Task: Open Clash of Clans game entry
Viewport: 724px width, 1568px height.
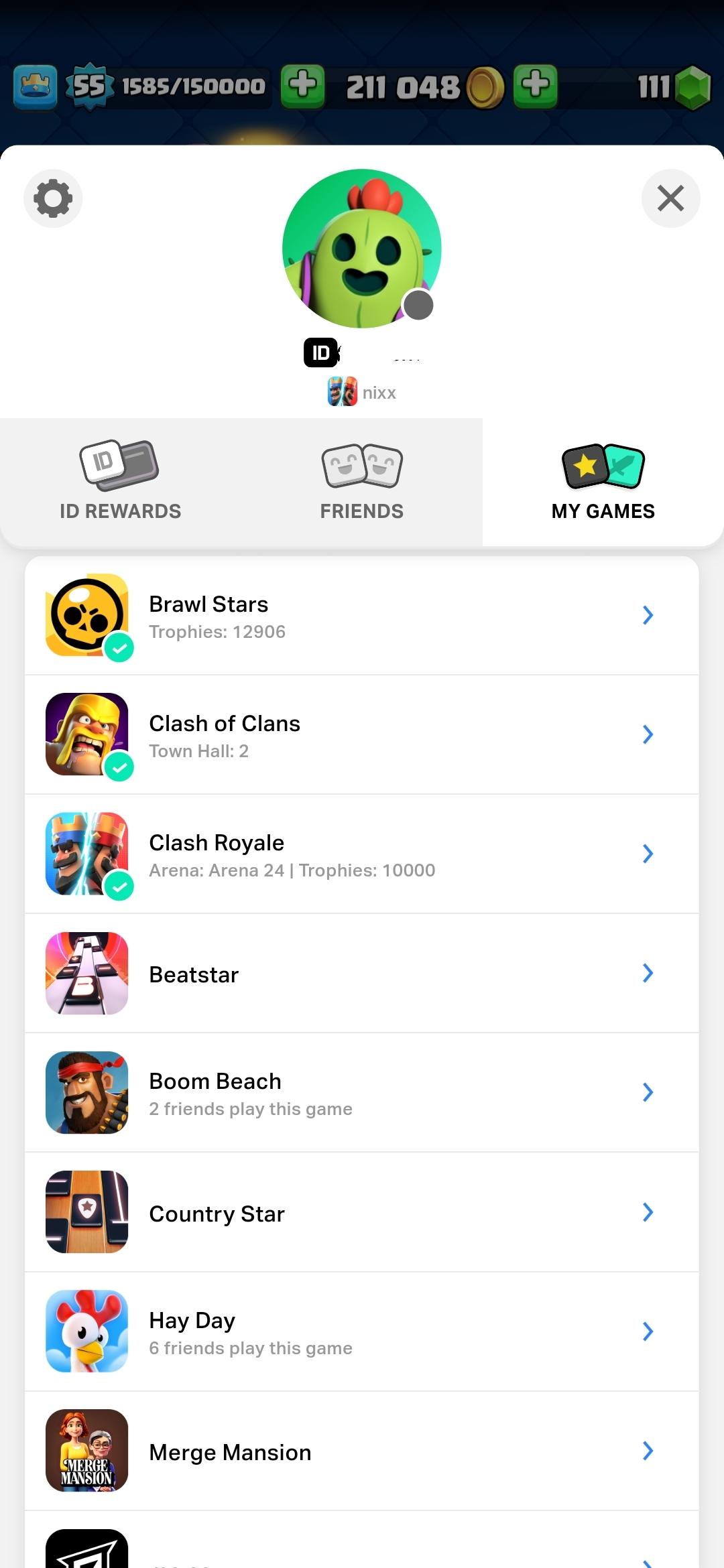Action: click(x=362, y=734)
